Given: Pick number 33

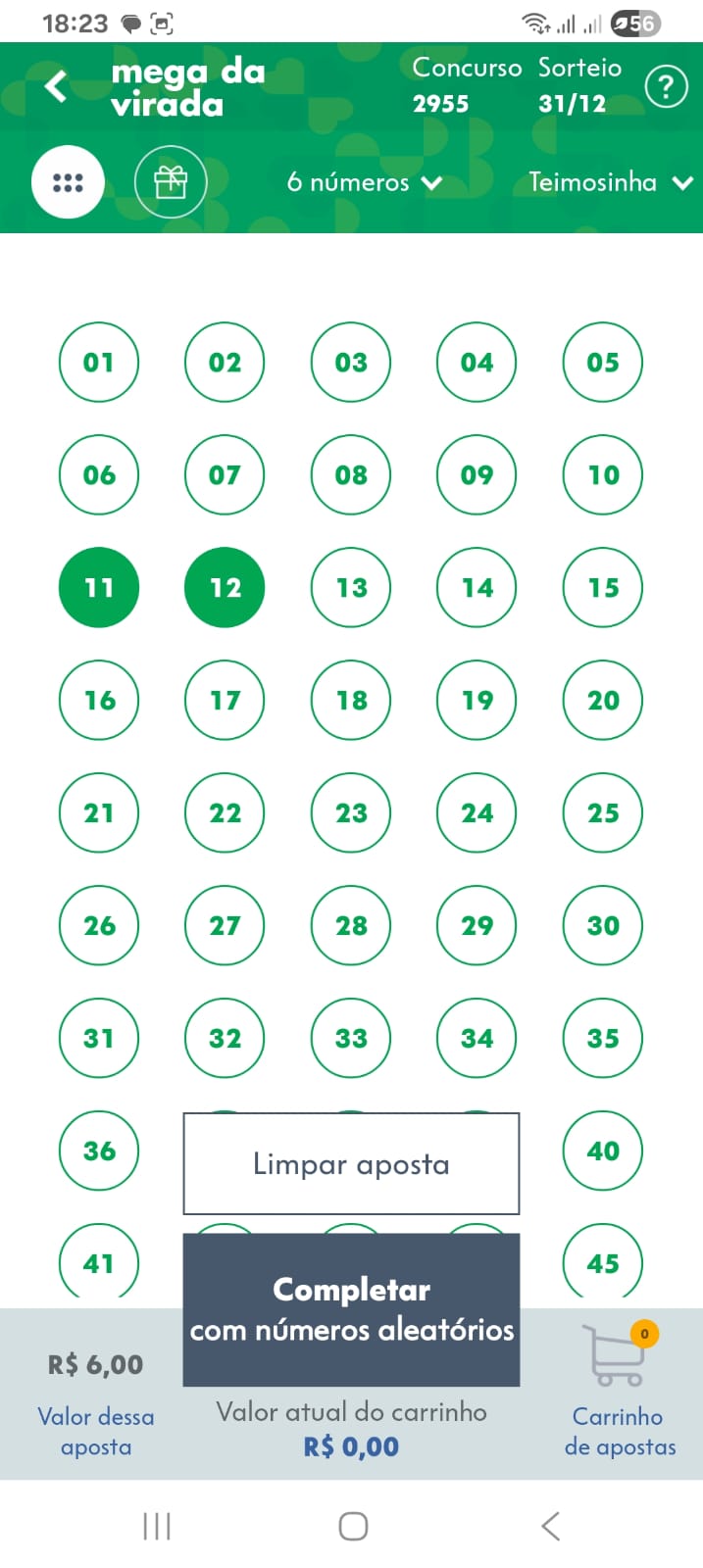Looking at the screenshot, I should [x=351, y=1039].
